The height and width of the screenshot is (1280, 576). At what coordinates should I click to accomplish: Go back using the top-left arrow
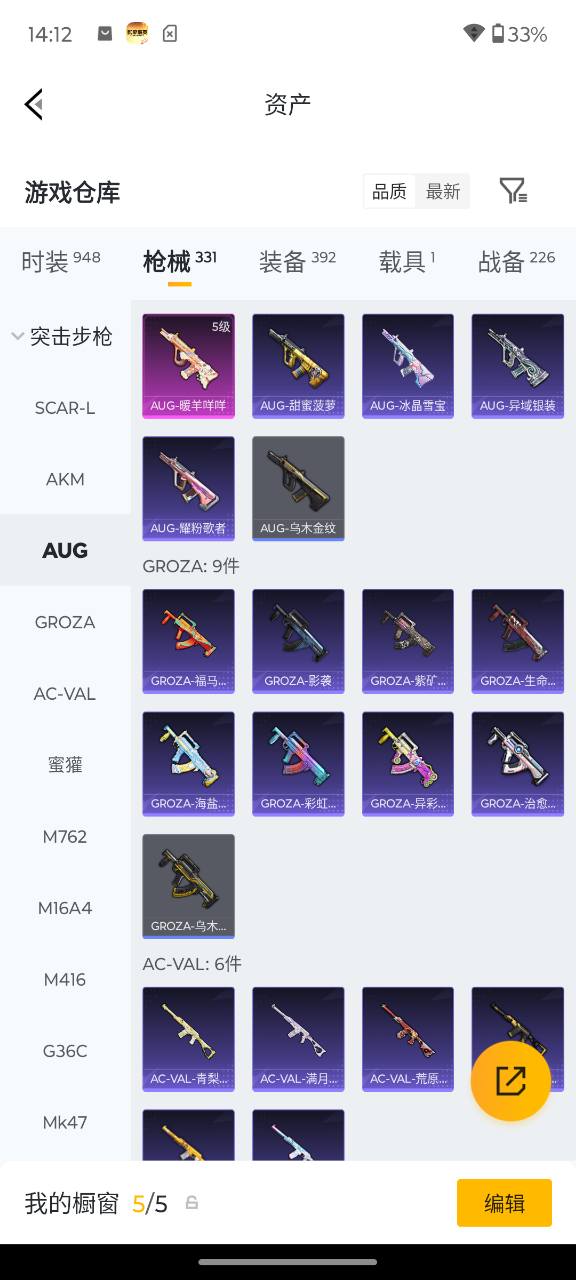click(x=34, y=104)
